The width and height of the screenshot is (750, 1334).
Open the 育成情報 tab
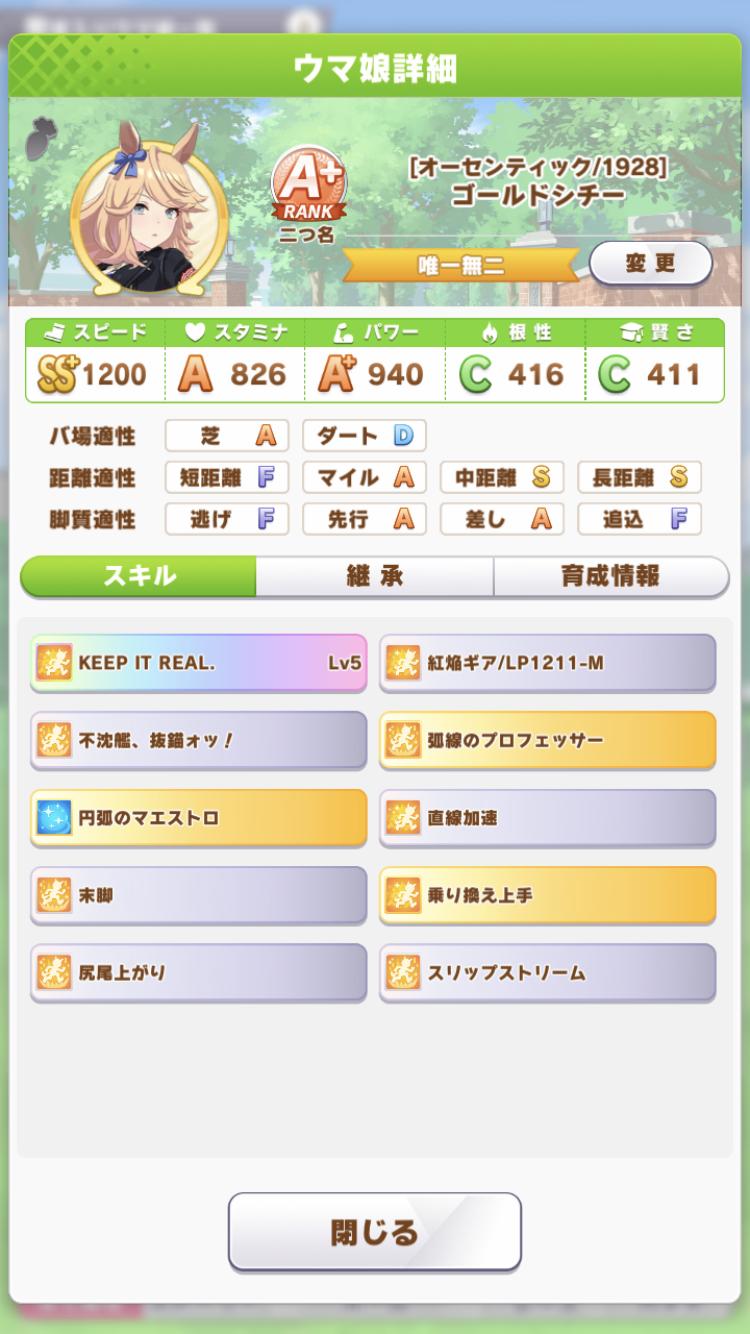point(610,576)
